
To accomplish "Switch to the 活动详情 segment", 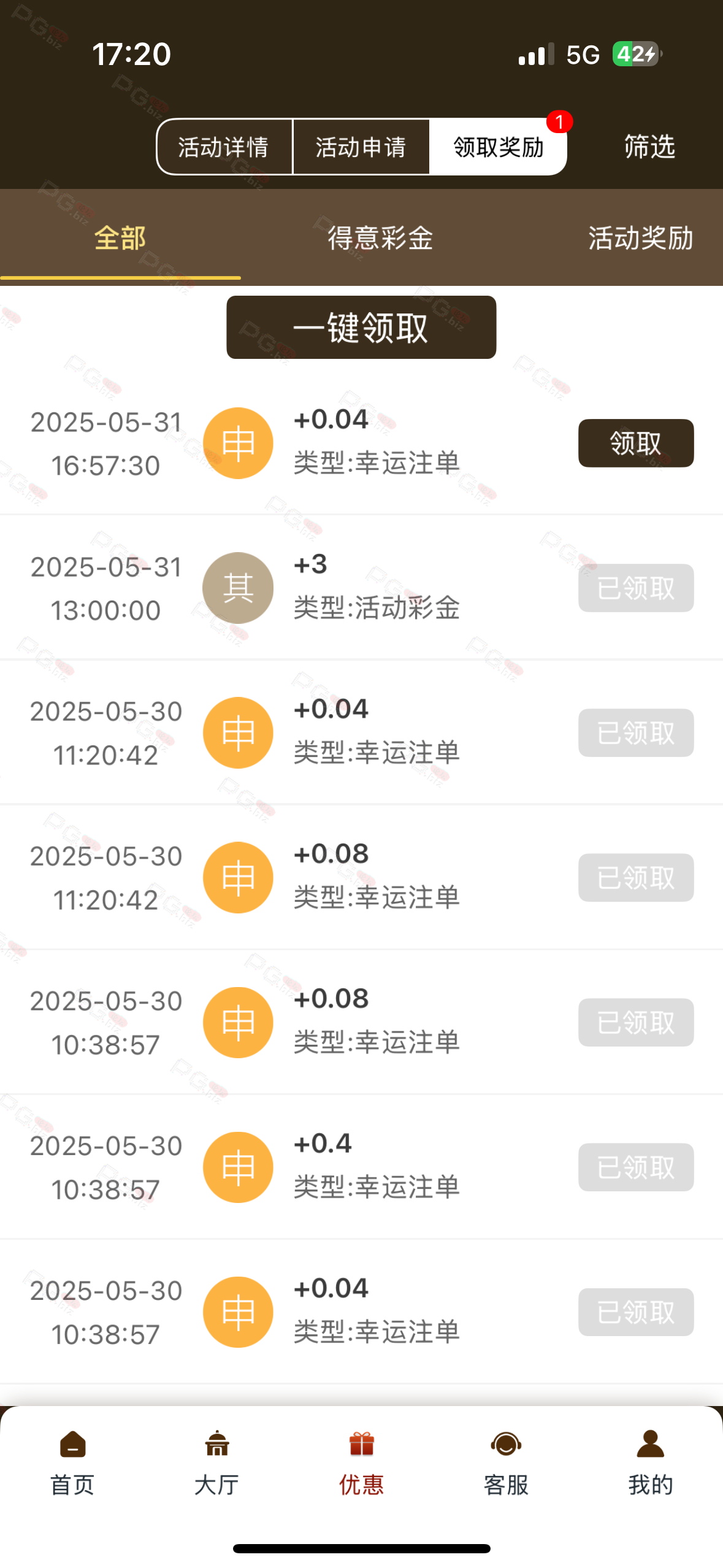I will pyautogui.click(x=224, y=147).
